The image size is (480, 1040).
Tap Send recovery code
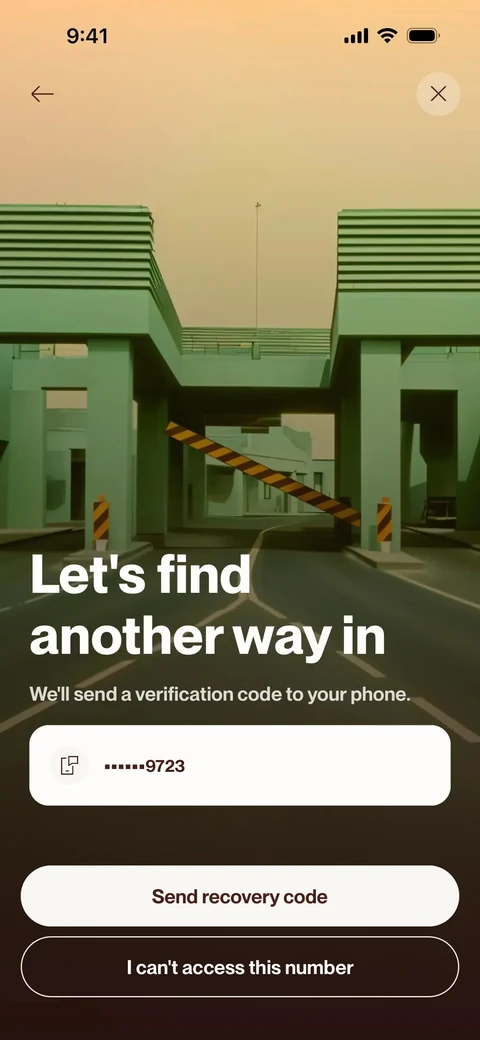[x=240, y=896]
